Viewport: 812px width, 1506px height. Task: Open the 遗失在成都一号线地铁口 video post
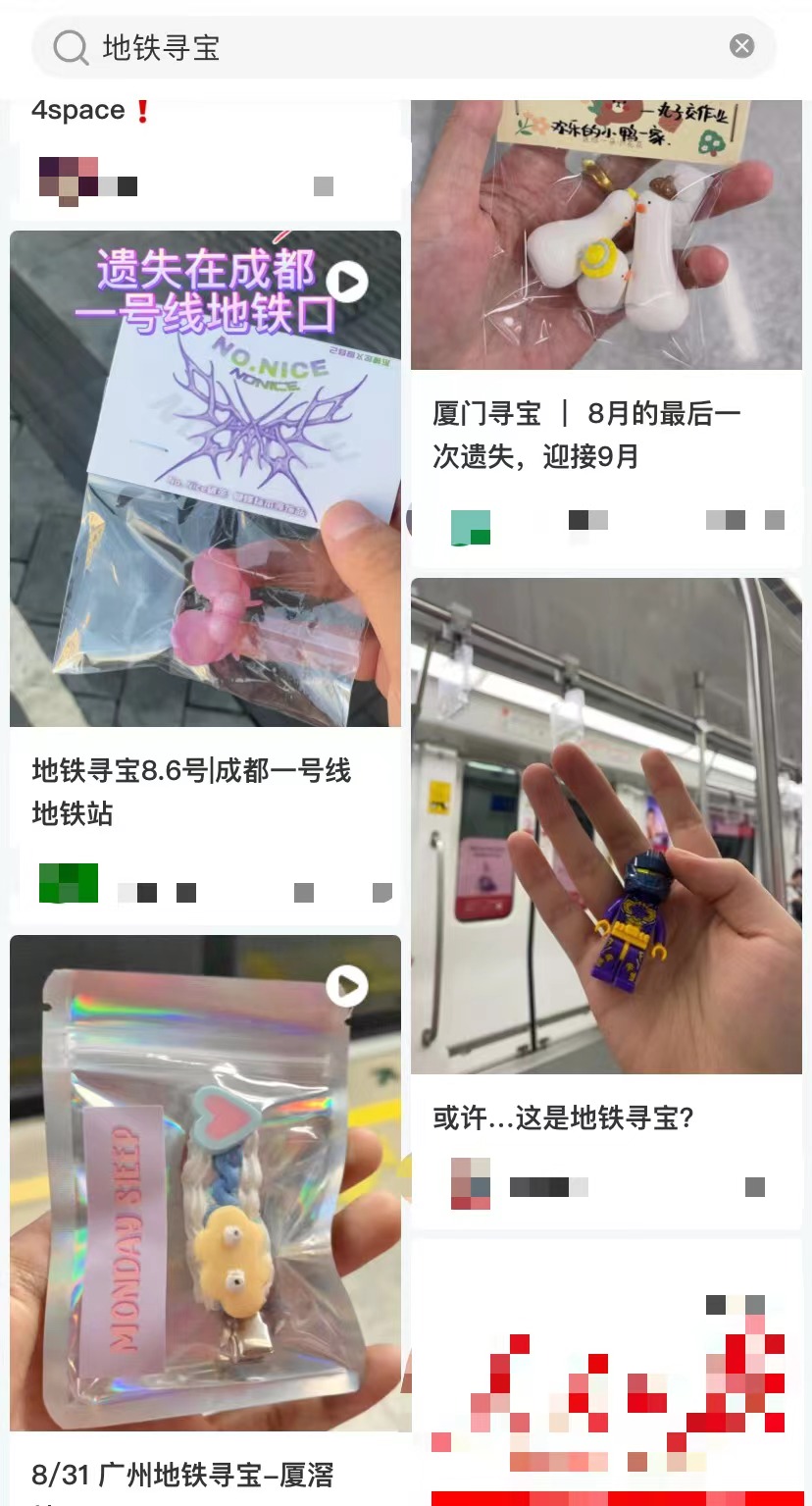click(x=205, y=479)
